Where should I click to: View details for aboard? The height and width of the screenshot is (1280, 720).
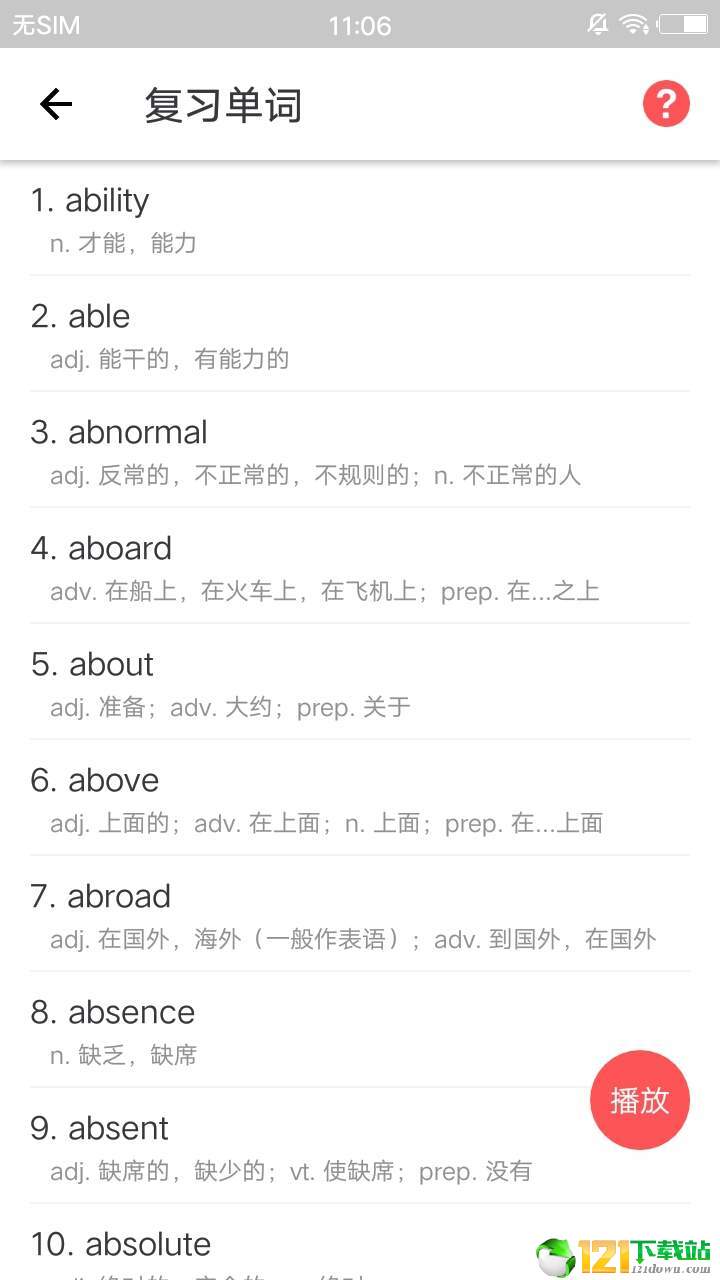(360, 566)
